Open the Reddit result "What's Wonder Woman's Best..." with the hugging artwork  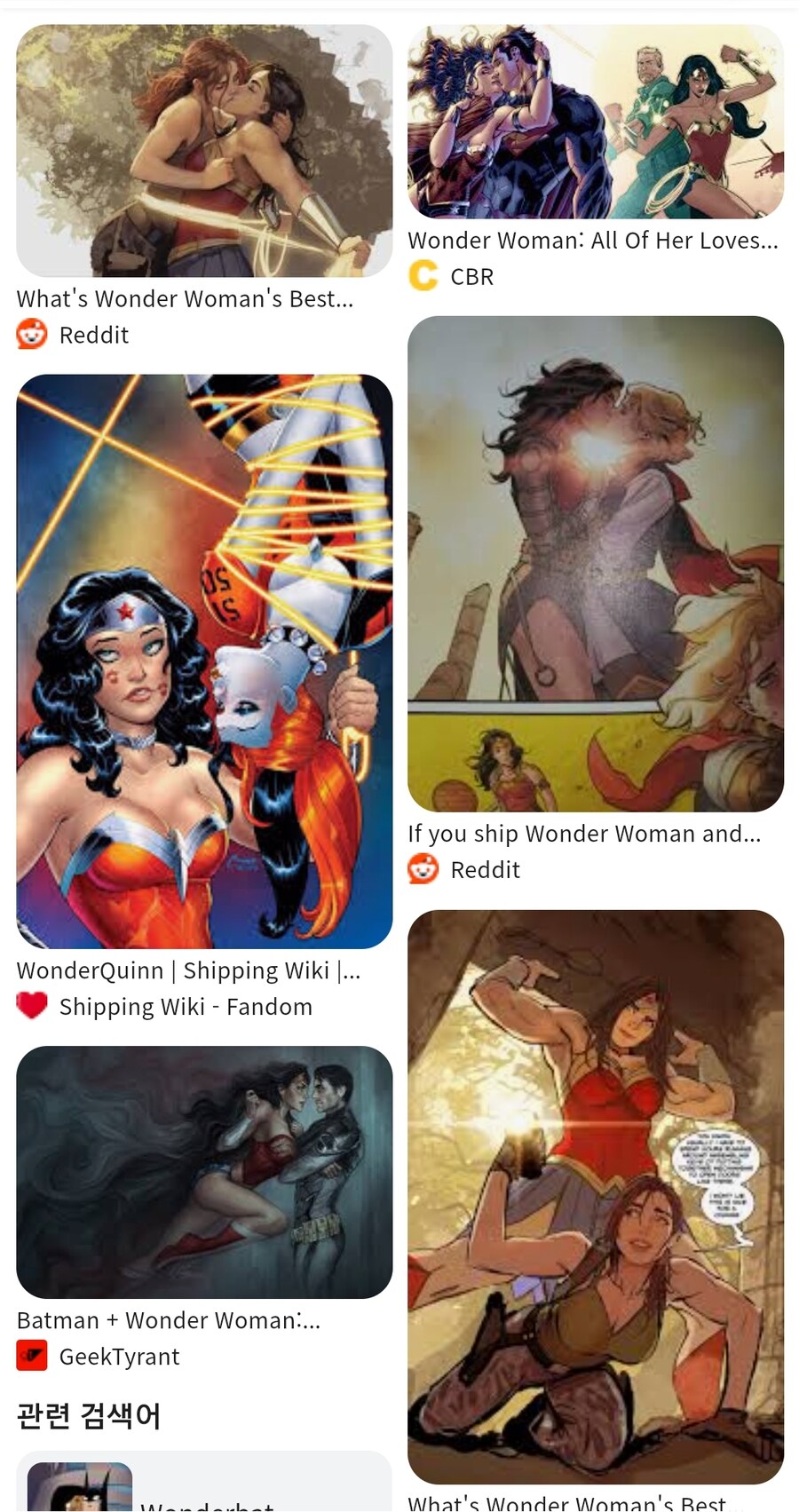pyautogui.click(x=204, y=151)
